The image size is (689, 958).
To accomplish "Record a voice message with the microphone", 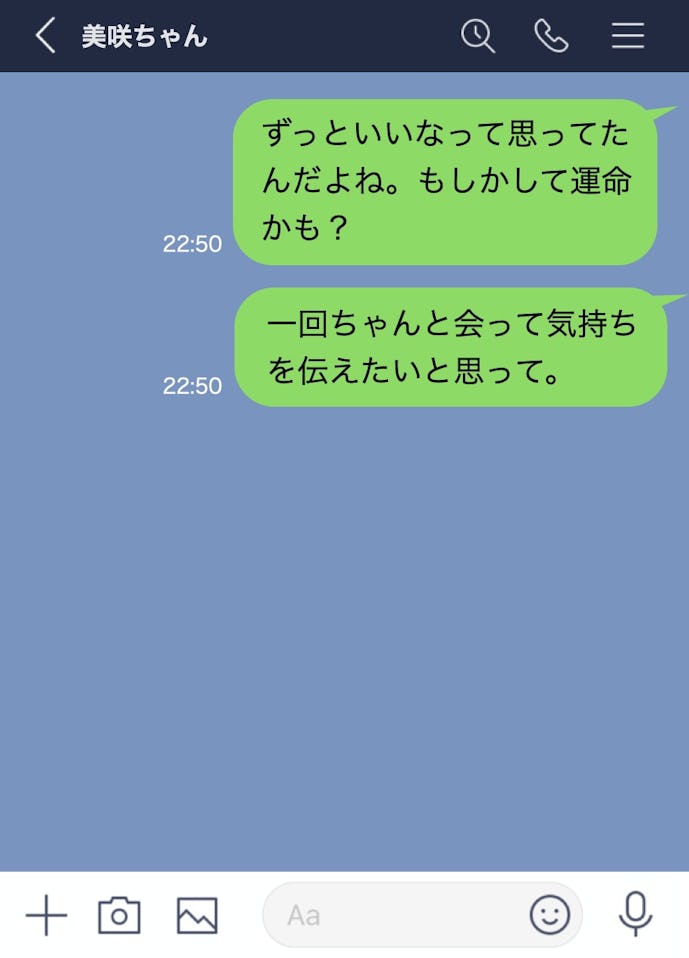I will point(635,914).
